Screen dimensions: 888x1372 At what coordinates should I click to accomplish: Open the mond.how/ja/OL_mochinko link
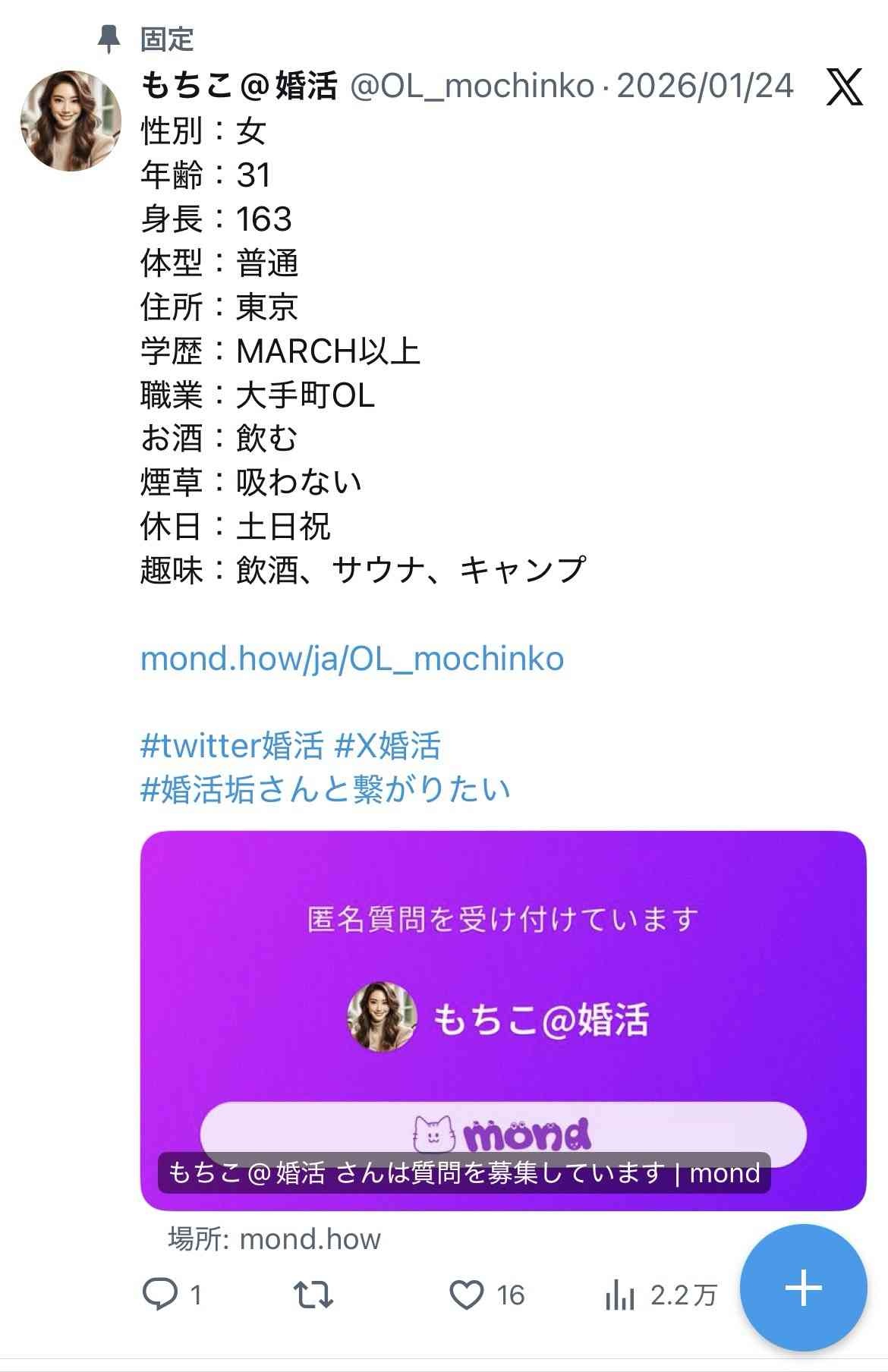pyautogui.click(x=352, y=659)
